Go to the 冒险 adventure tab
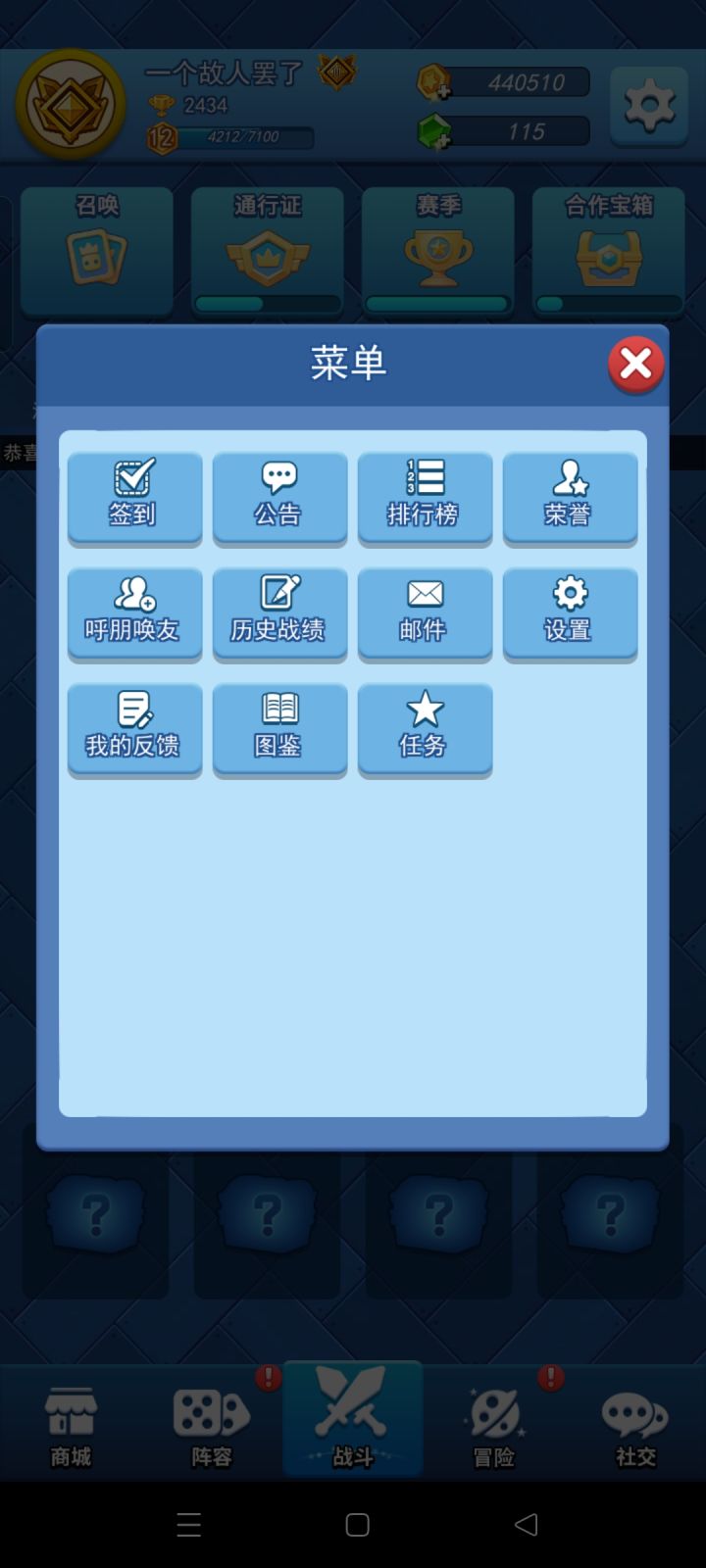The height and width of the screenshot is (1568, 706). (x=494, y=1425)
